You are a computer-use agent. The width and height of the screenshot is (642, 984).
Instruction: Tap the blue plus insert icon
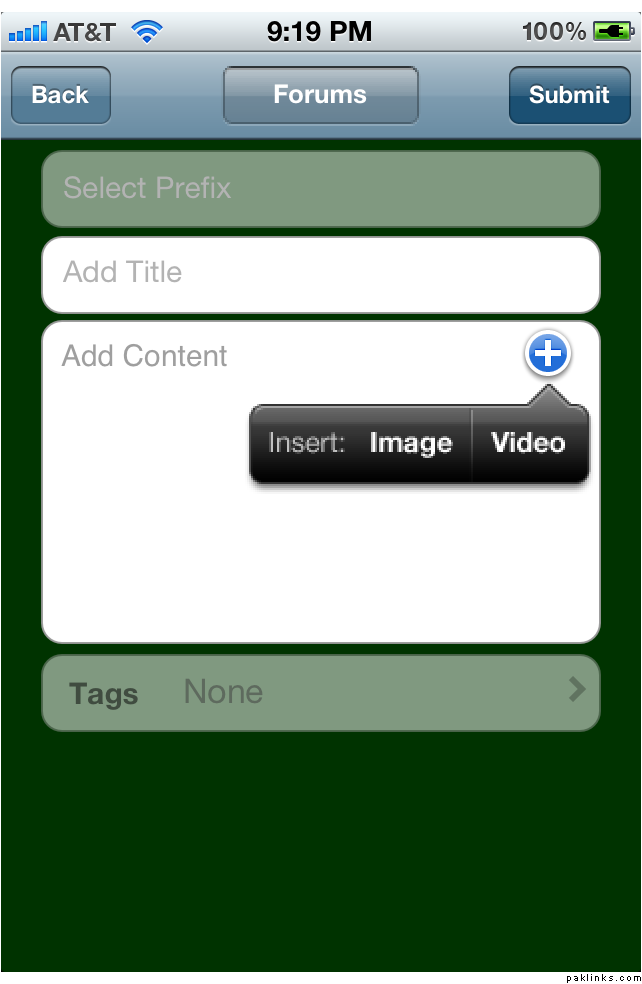(548, 354)
